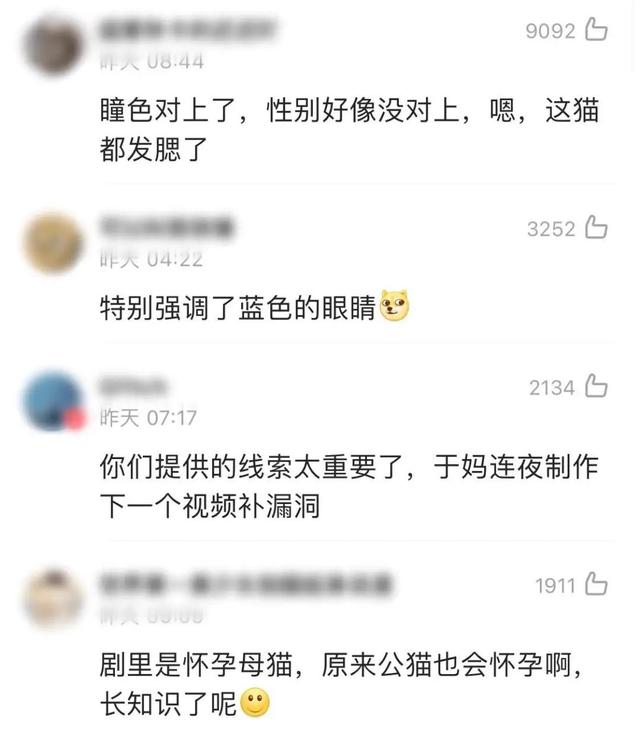The height and width of the screenshot is (731, 640).
Task: Like the comment about 蓝色的眼睛
Action: tap(596, 229)
